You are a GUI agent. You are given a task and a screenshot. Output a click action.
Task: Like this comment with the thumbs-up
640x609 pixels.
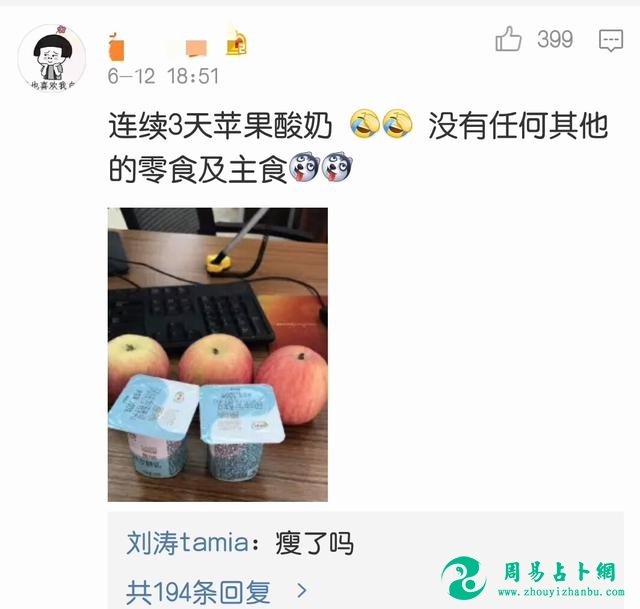509,40
